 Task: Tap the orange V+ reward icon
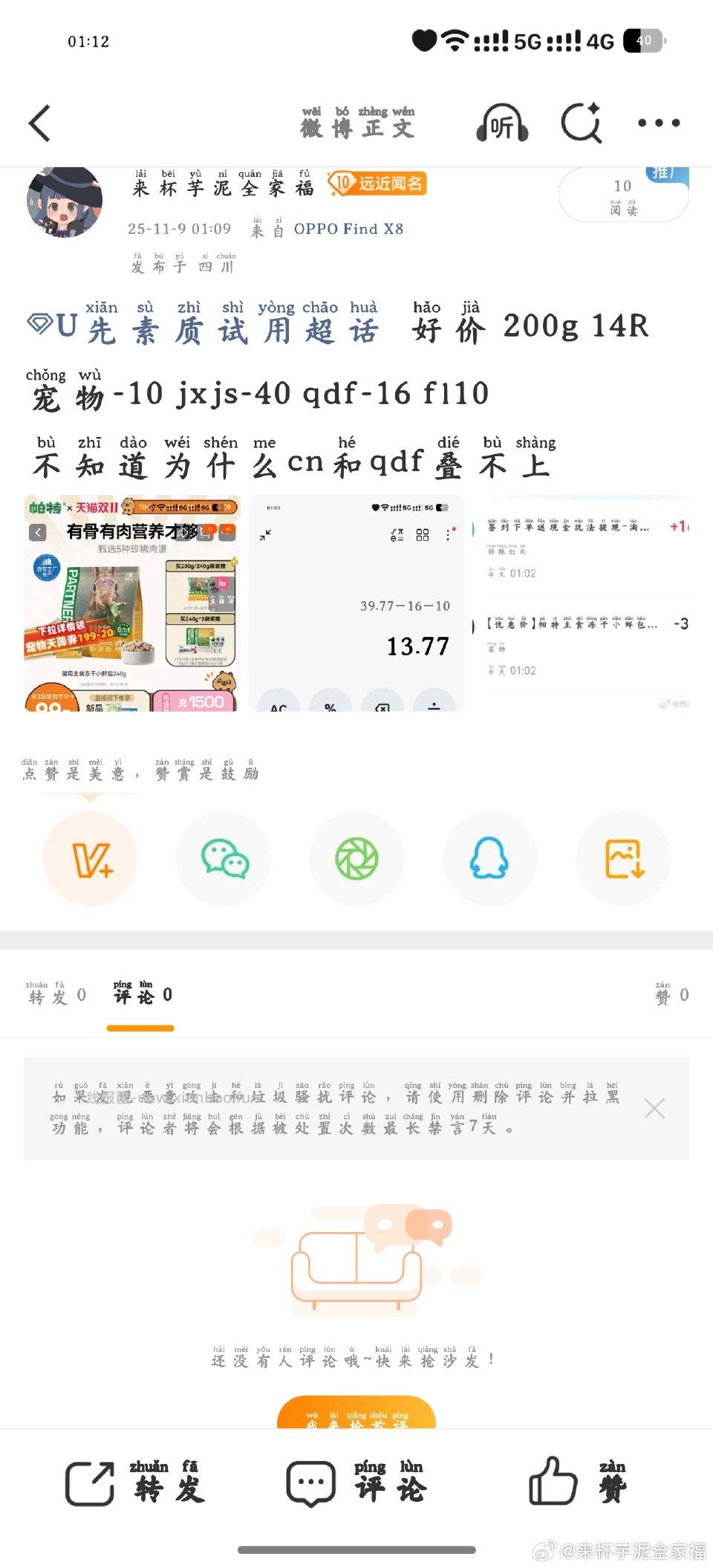pos(89,858)
